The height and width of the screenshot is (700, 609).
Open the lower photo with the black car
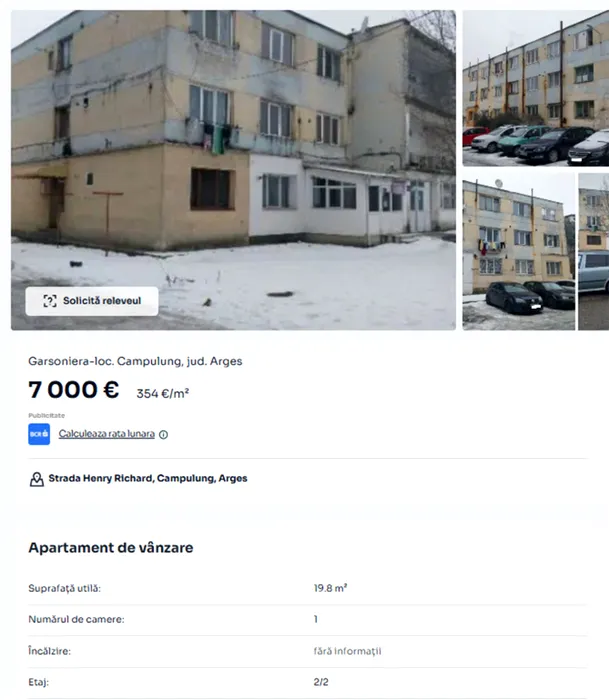point(518,252)
